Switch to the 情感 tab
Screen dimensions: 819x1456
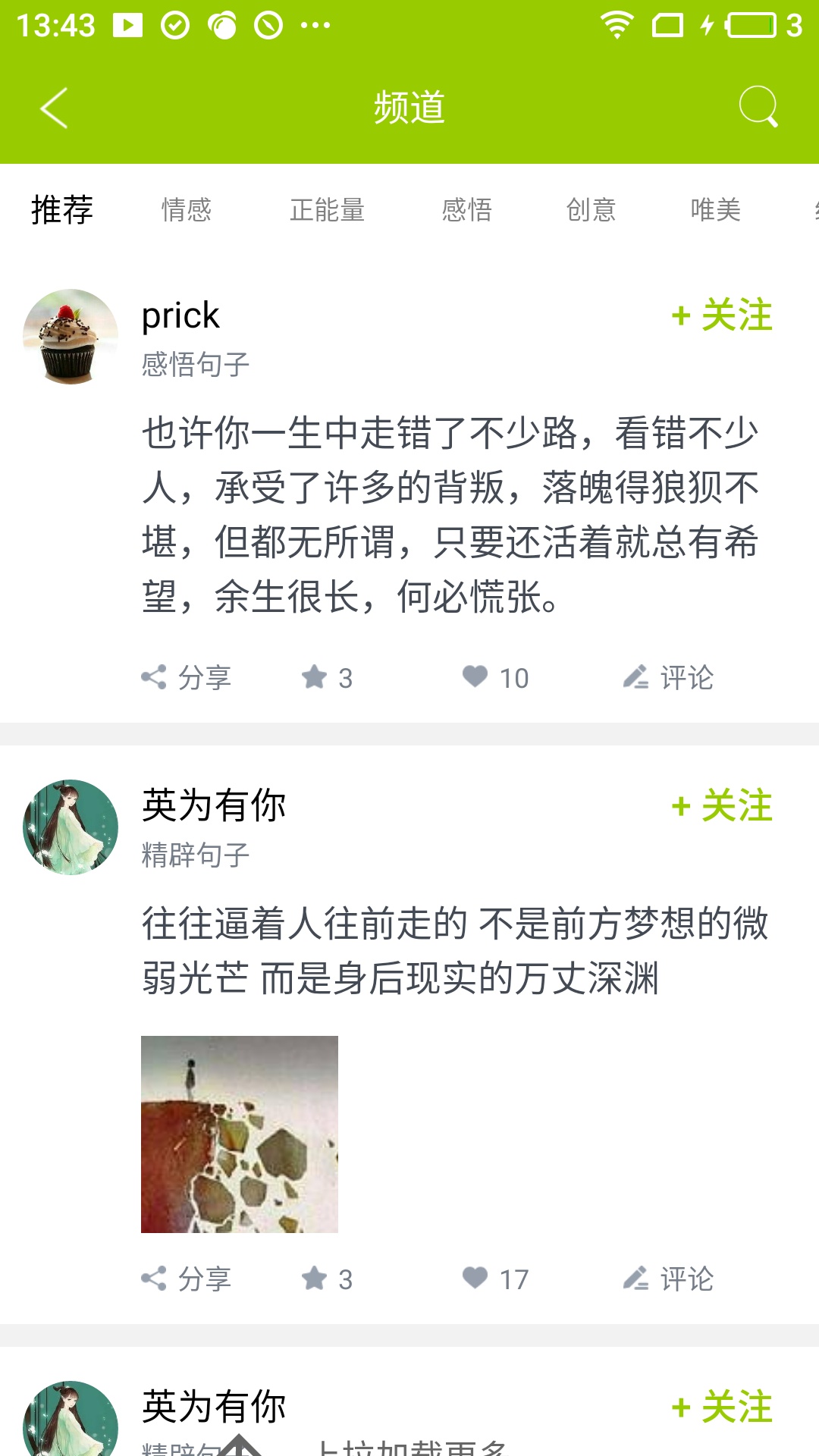tap(187, 209)
